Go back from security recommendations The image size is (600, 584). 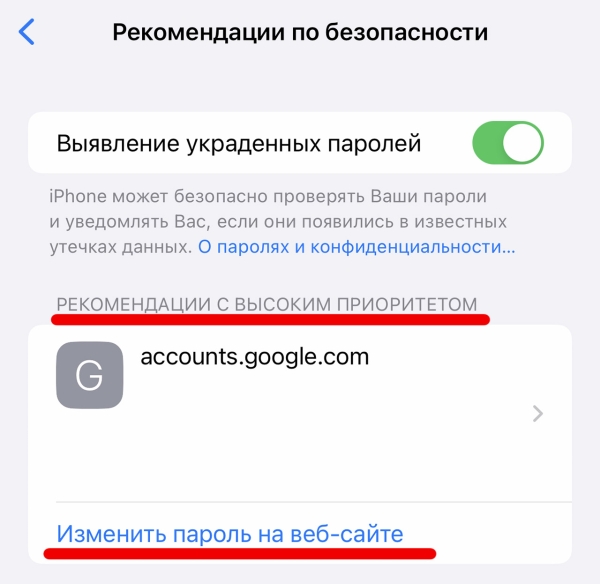[x=27, y=32]
